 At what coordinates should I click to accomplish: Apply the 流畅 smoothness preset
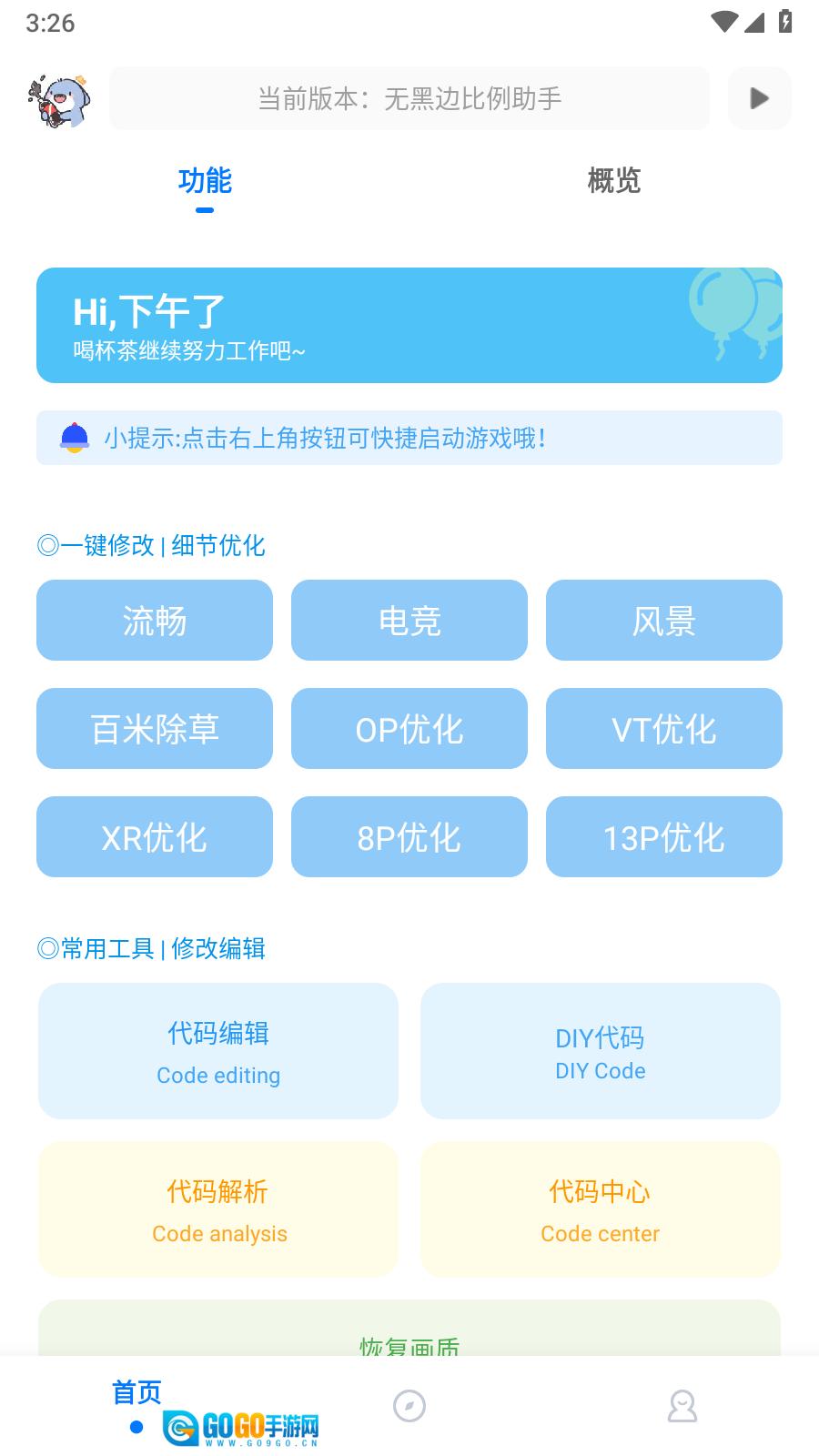pos(154,620)
